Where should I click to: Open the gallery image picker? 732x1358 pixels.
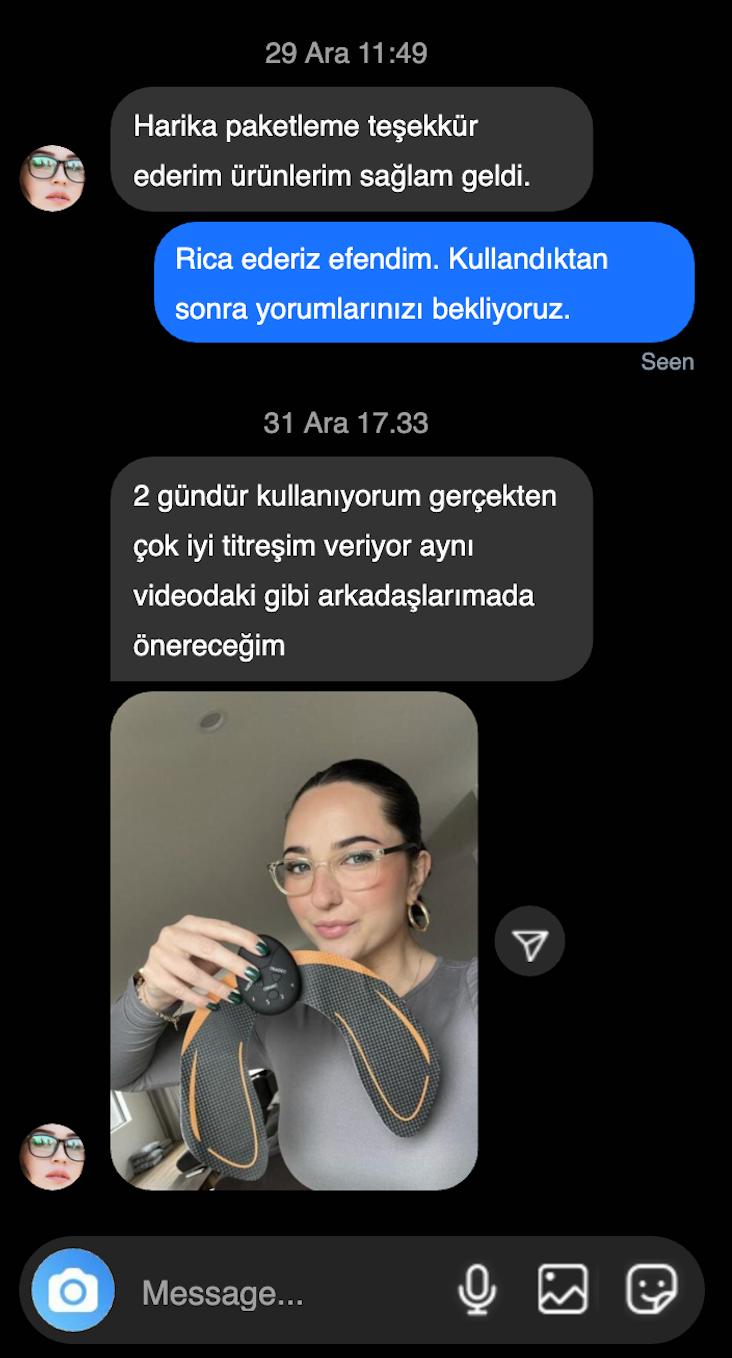click(x=563, y=1290)
